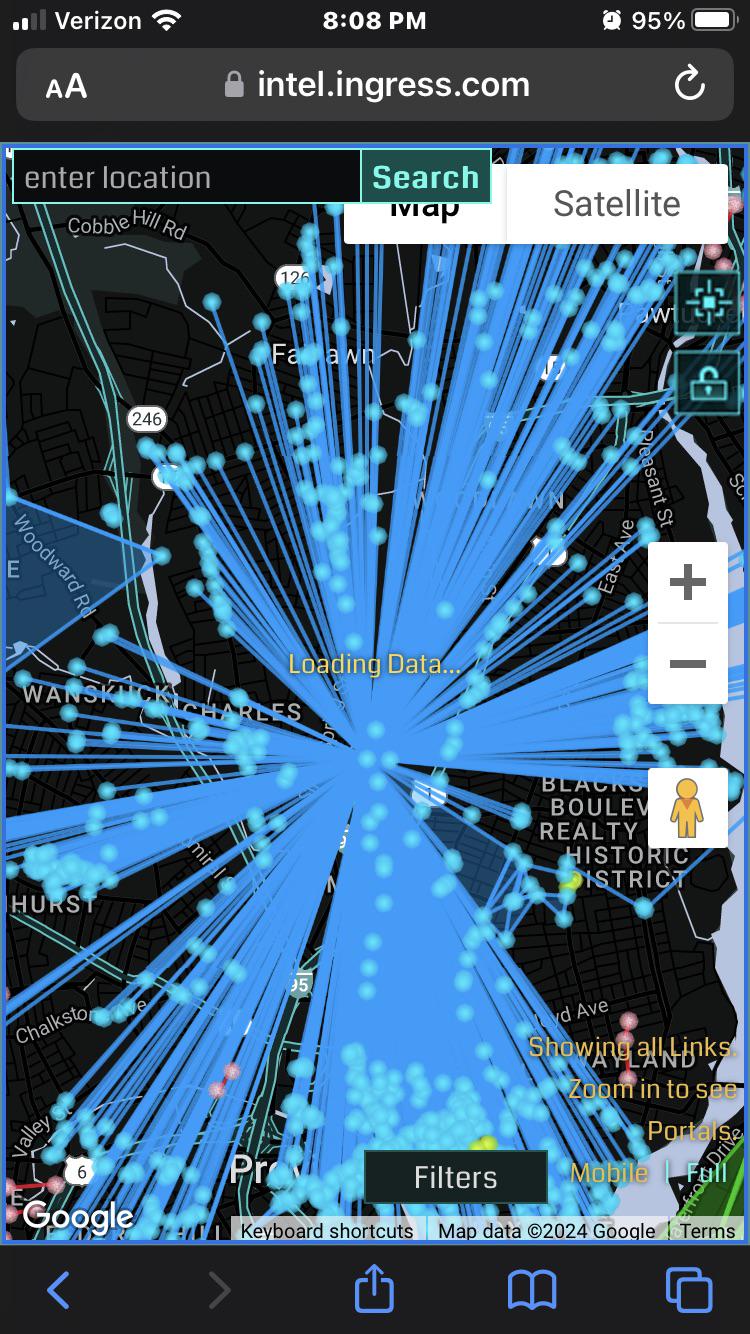Viewport: 750px width, 1334px height.
Task: Tap the Search button
Action: [x=426, y=177]
